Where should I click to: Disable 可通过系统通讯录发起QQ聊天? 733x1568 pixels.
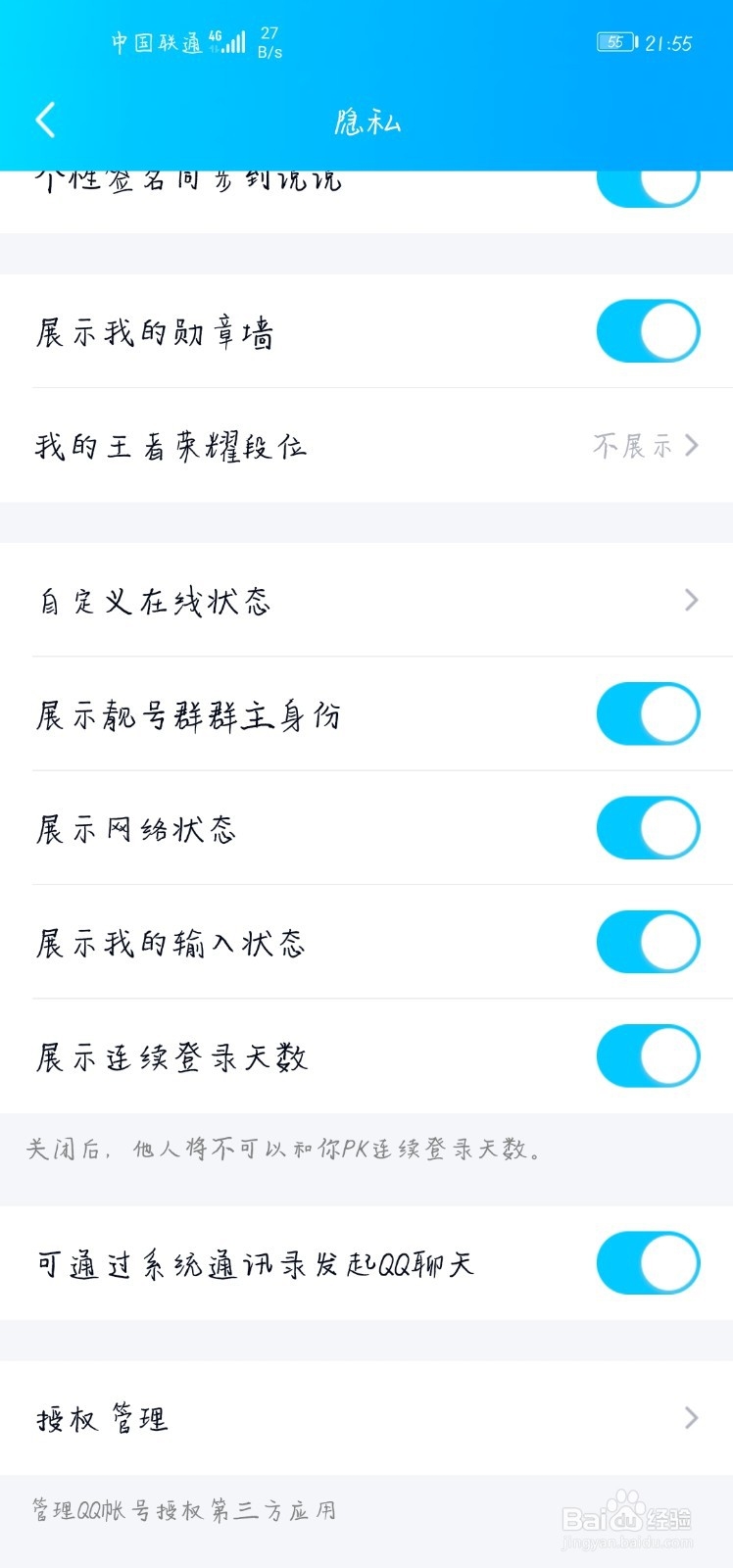coord(648,1263)
